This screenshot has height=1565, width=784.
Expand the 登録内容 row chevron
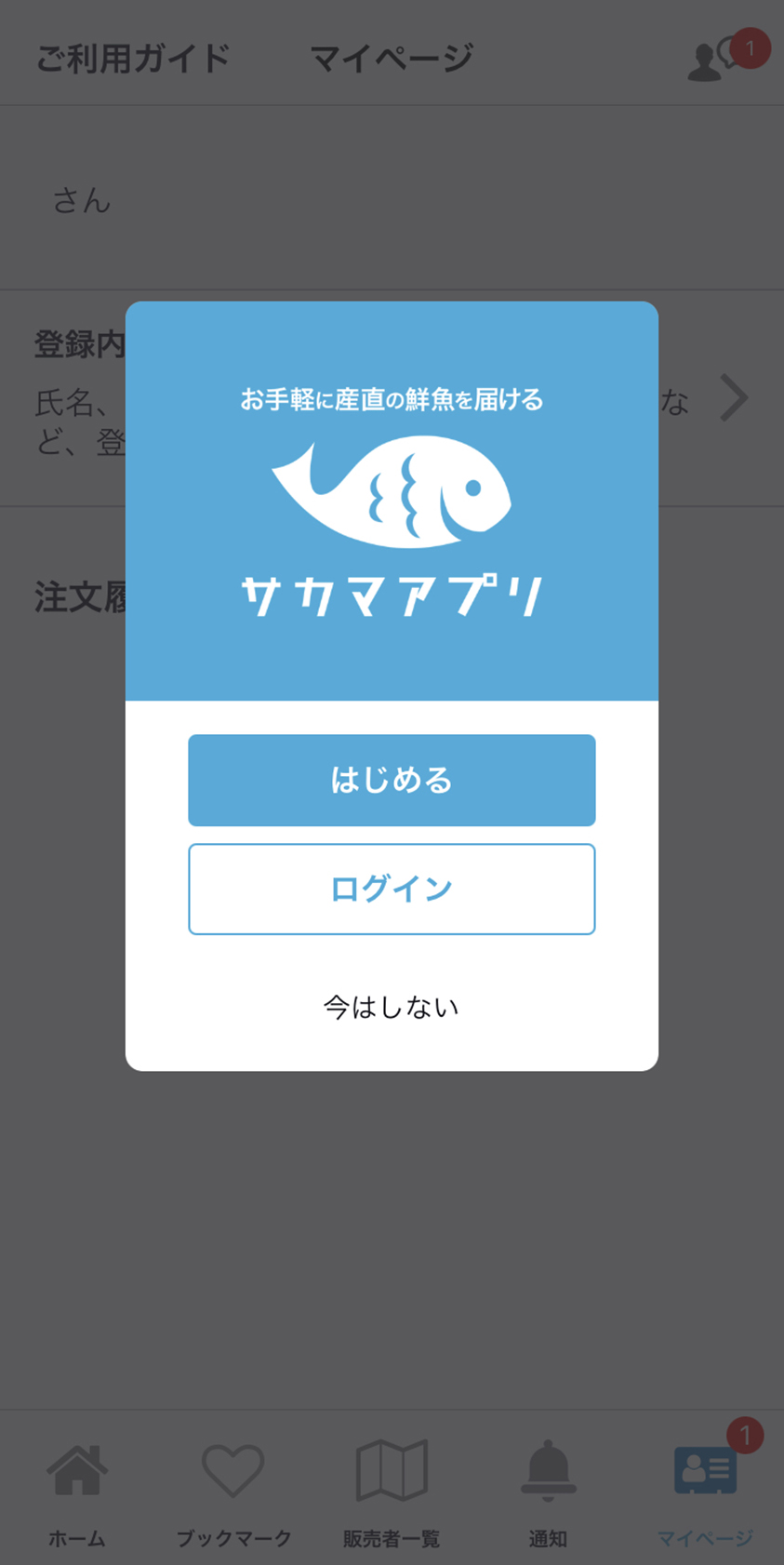735,398
